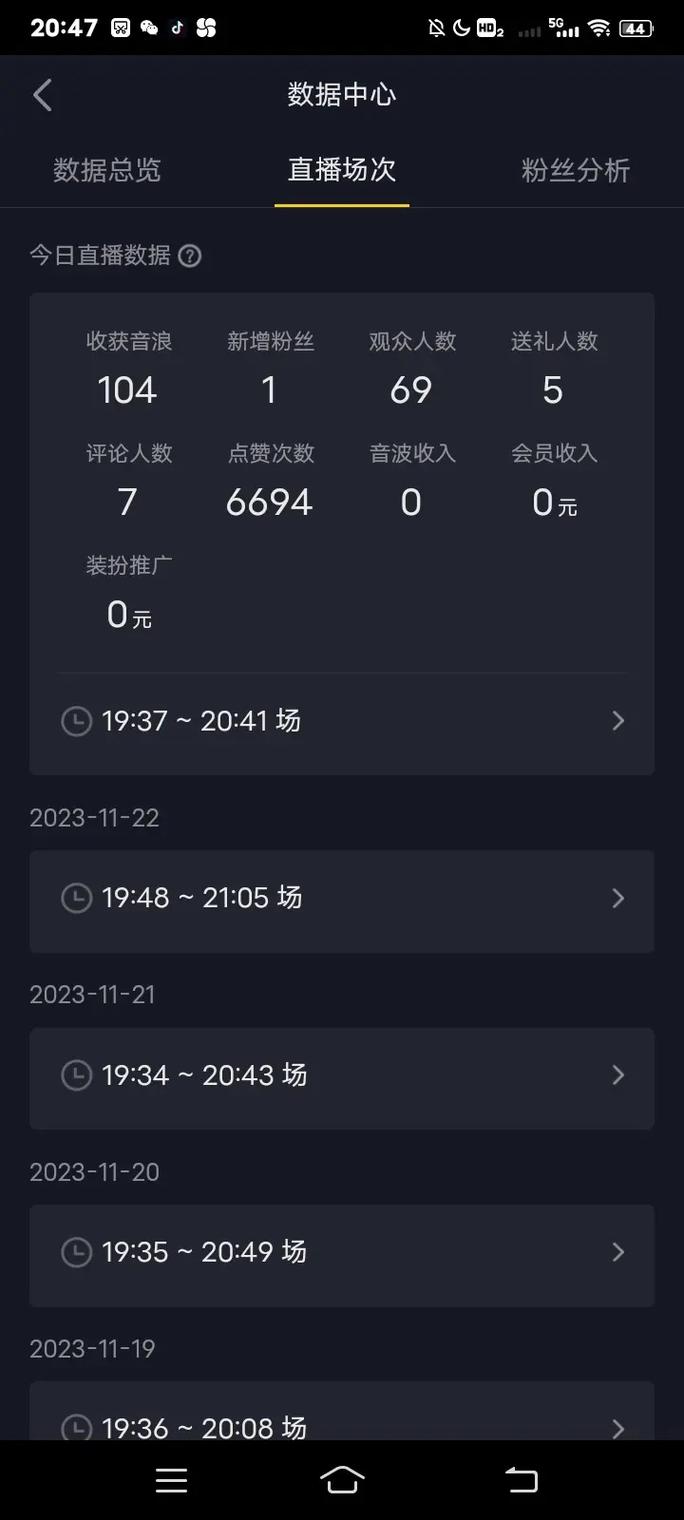The width and height of the screenshot is (684, 1520).
Task: Switch to the 数据总览 tab
Action: tap(107, 170)
